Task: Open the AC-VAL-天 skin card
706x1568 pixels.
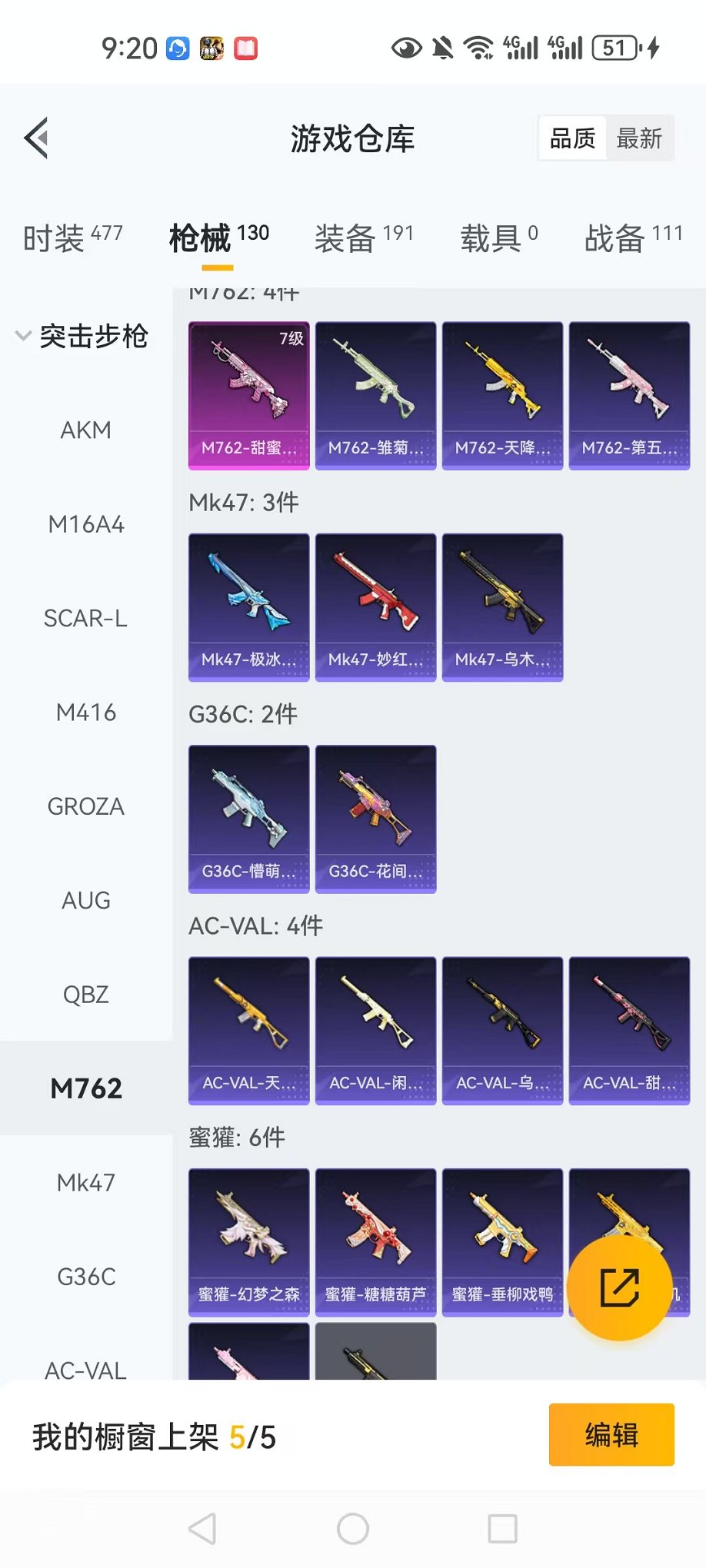Action: (248, 1030)
